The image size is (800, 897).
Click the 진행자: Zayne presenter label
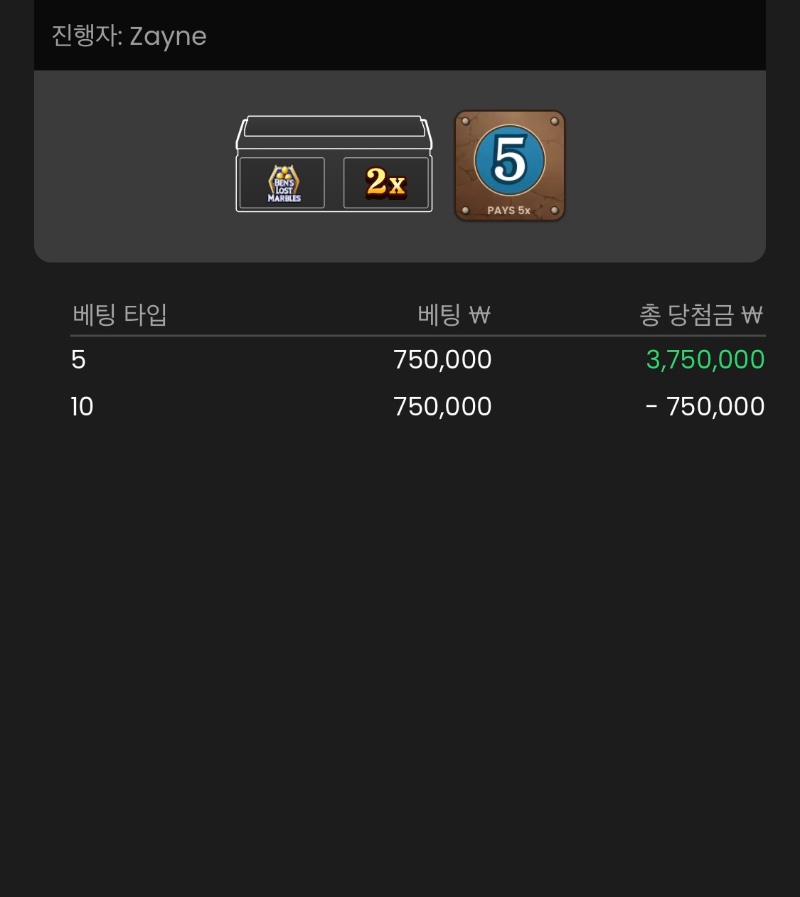[128, 36]
